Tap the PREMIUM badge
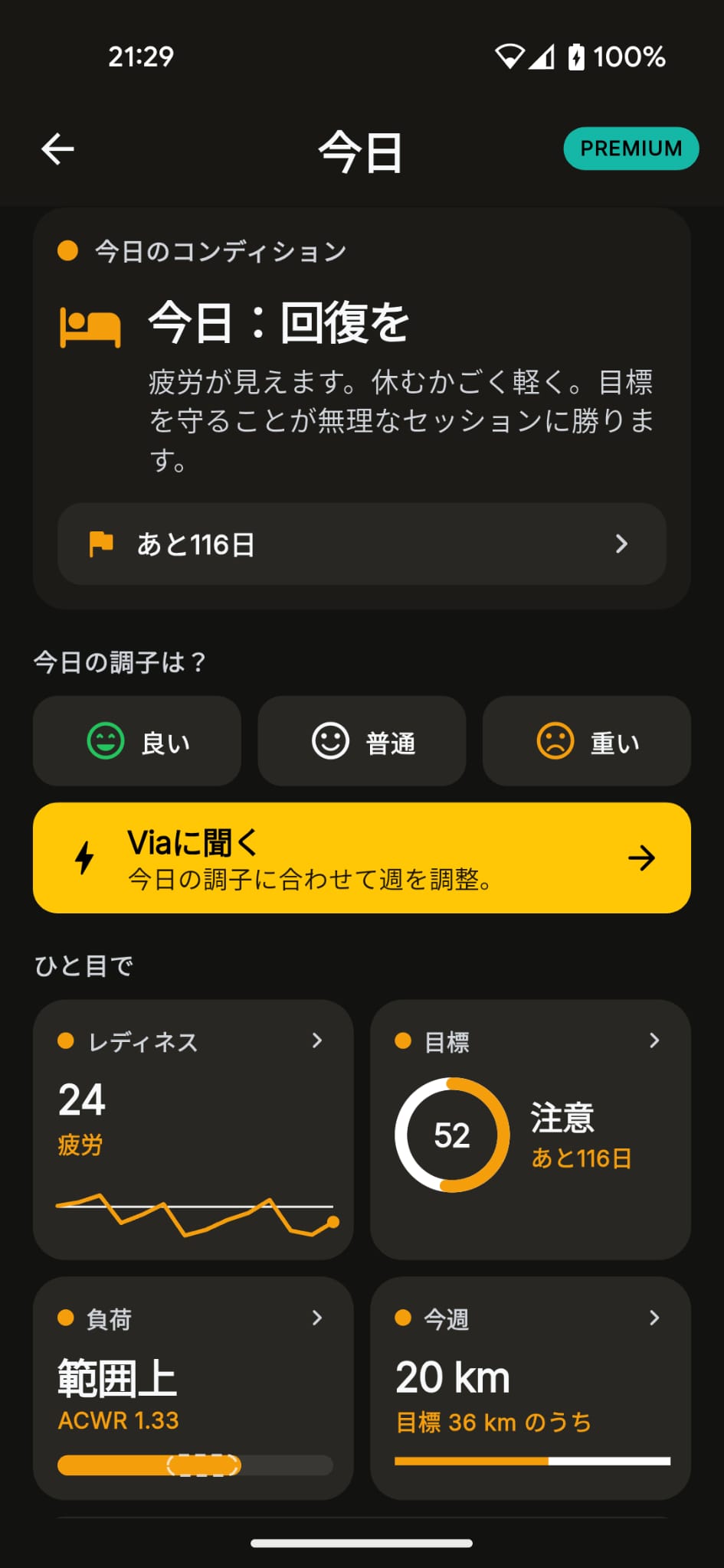 (631, 149)
